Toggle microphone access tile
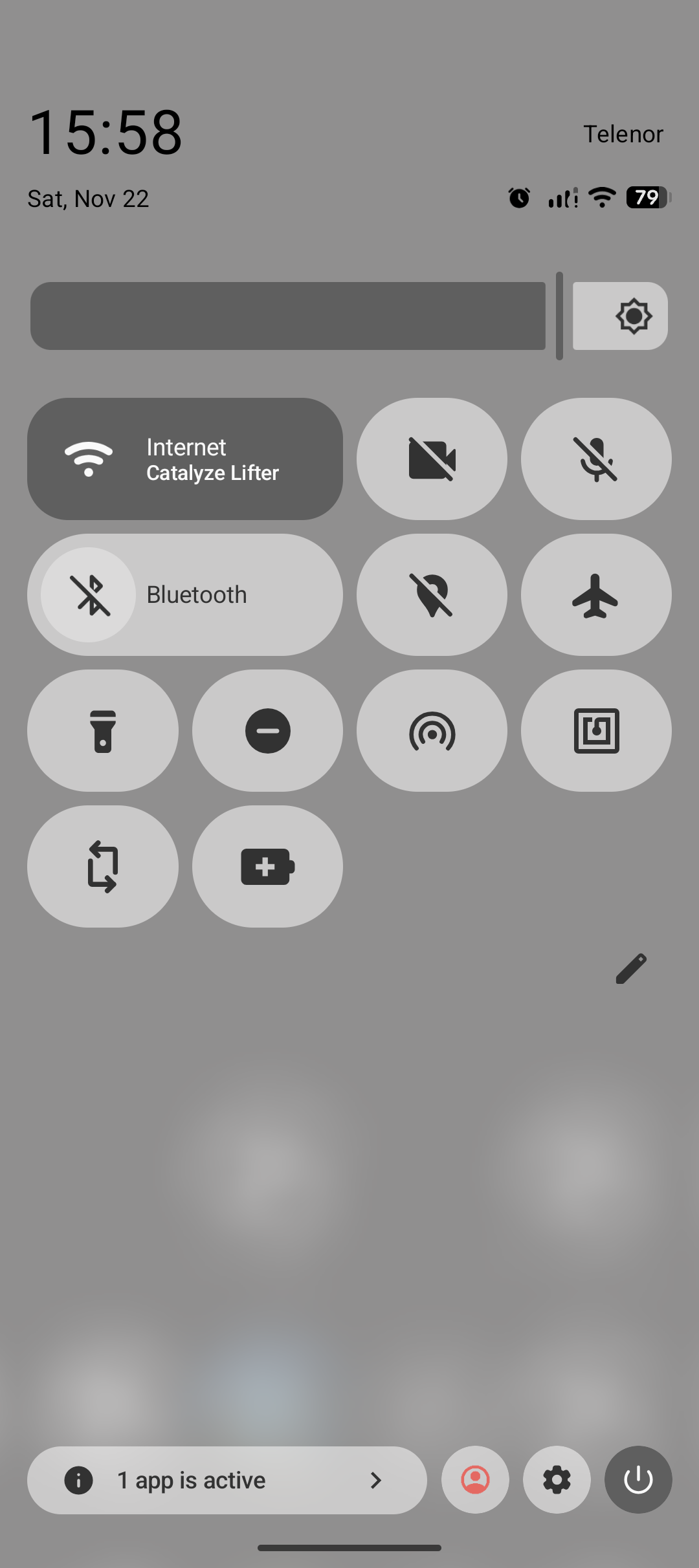Viewport: 699px width, 1568px height. 596,459
